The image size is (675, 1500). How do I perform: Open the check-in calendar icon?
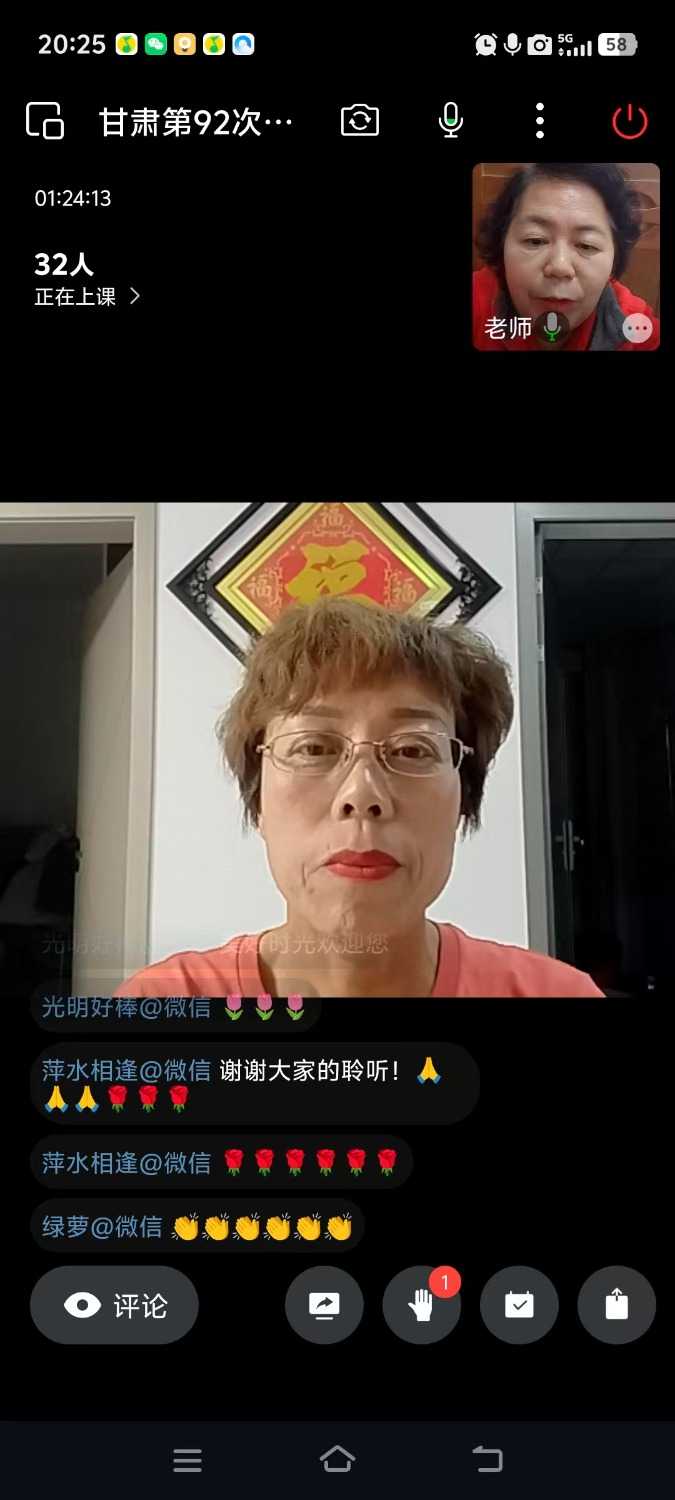tap(519, 1305)
